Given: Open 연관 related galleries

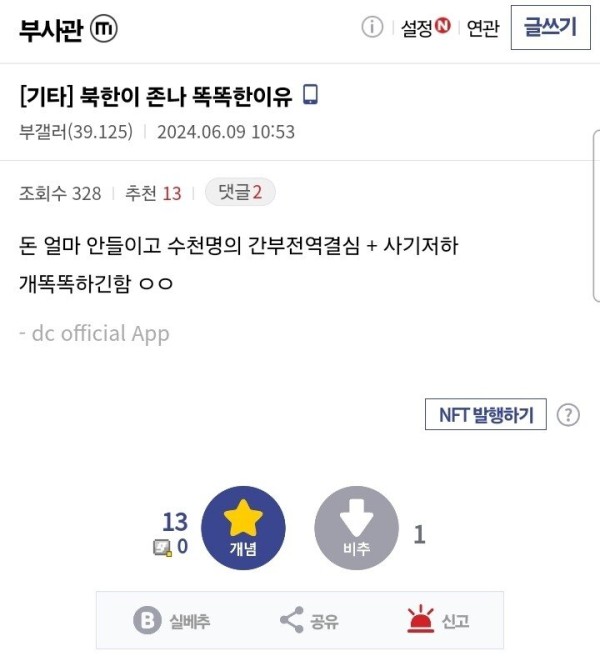Looking at the screenshot, I should click(482, 29).
